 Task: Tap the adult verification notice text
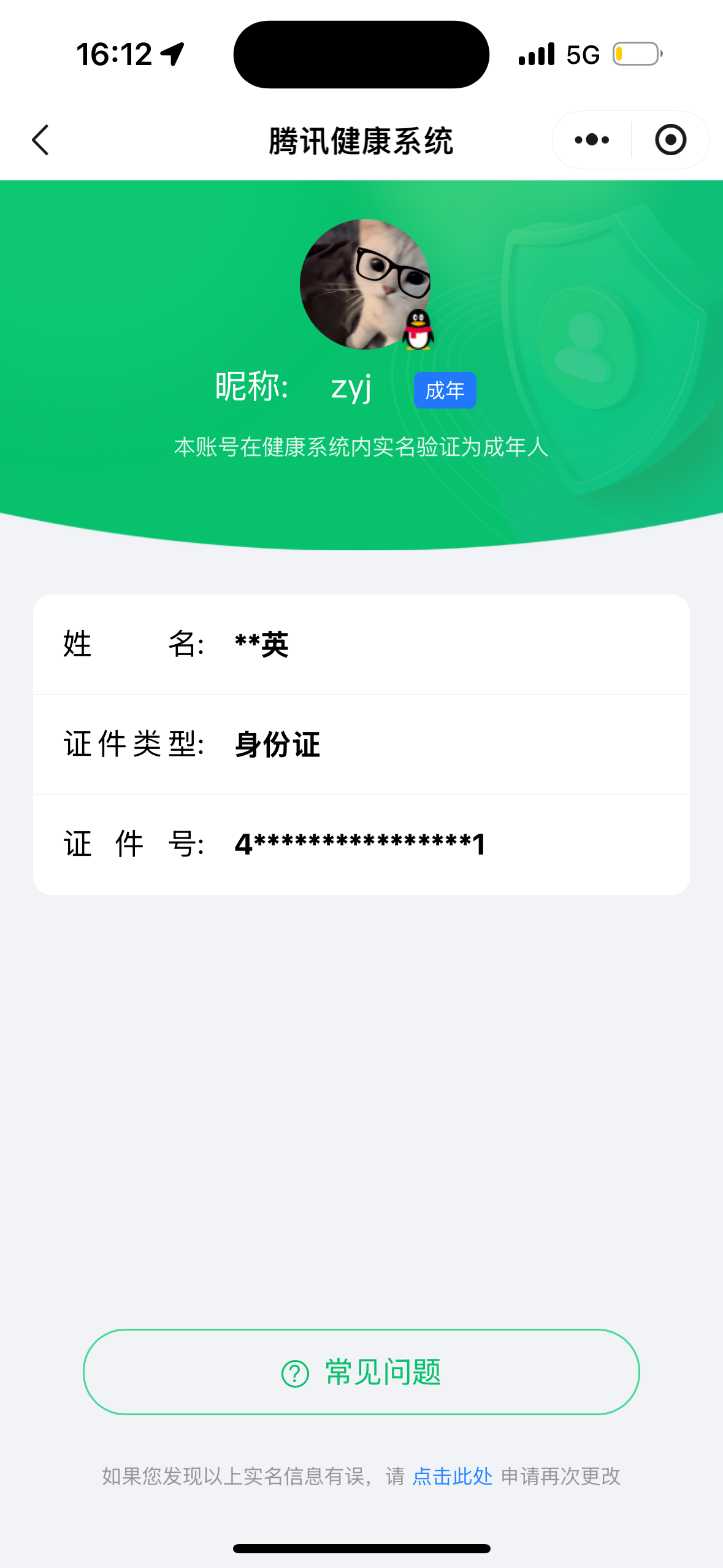(362, 449)
